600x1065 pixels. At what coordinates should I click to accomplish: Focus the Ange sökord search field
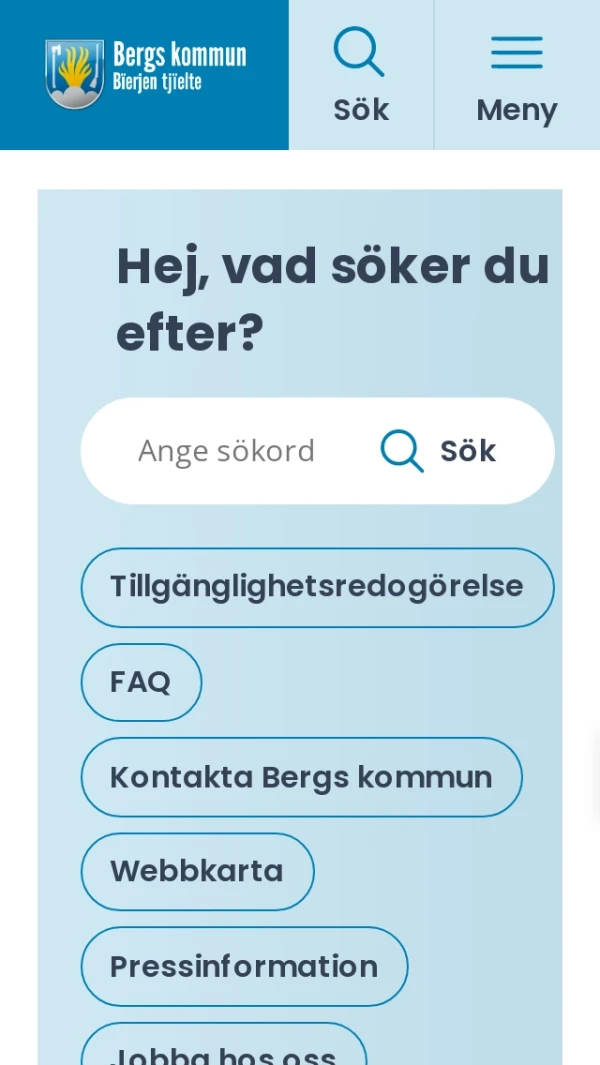click(x=227, y=451)
